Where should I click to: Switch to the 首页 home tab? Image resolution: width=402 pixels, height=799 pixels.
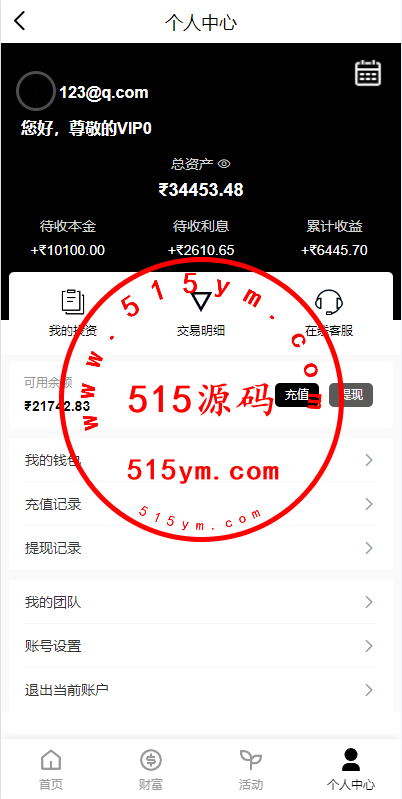[x=51, y=769]
